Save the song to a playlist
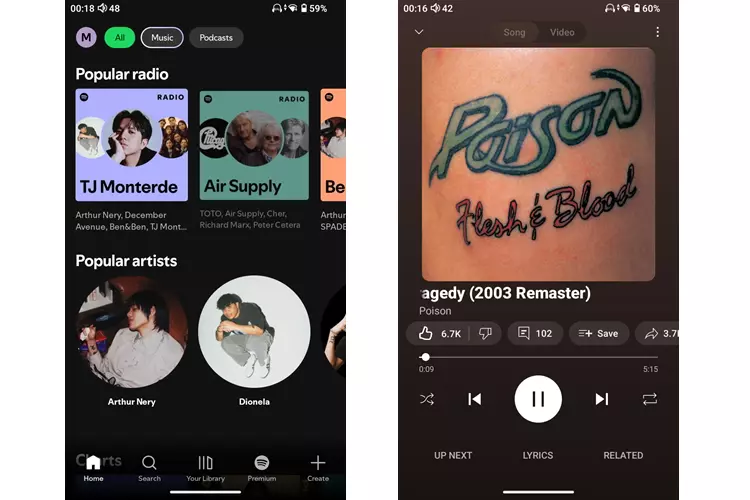Image resolution: width=750 pixels, height=500 pixels. click(x=599, y=333)
